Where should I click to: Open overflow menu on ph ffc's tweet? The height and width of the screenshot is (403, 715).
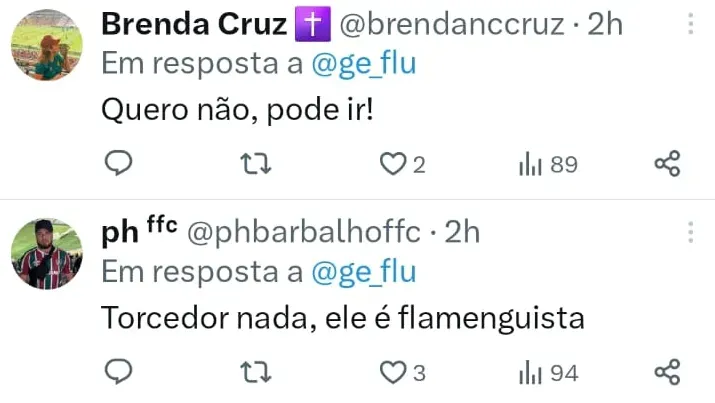pyautogui.click(x=690, y=233)
